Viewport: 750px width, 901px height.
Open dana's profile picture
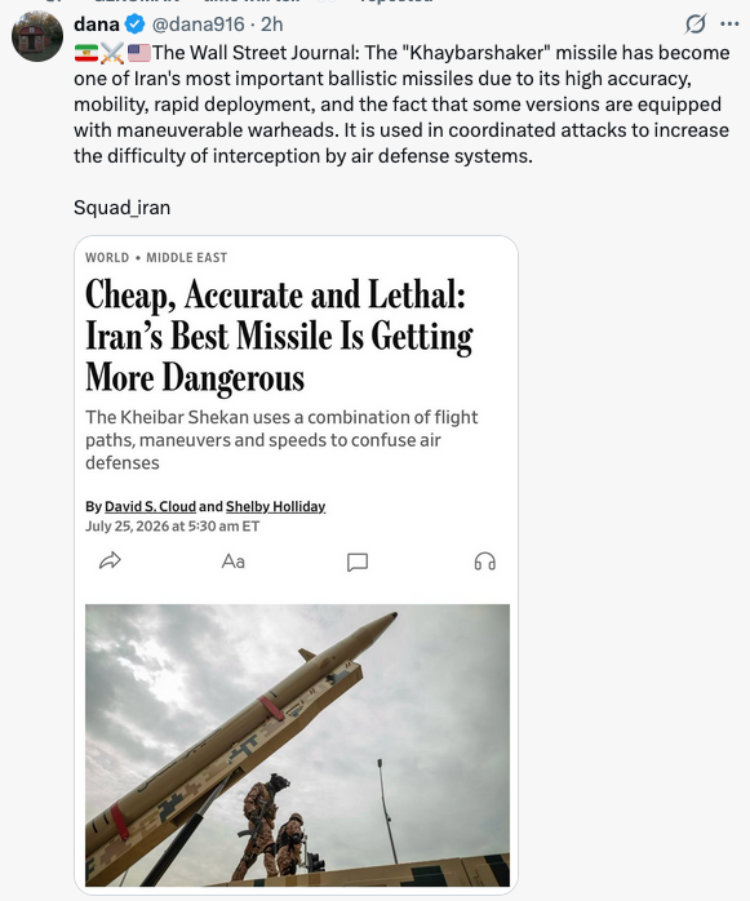37,36
